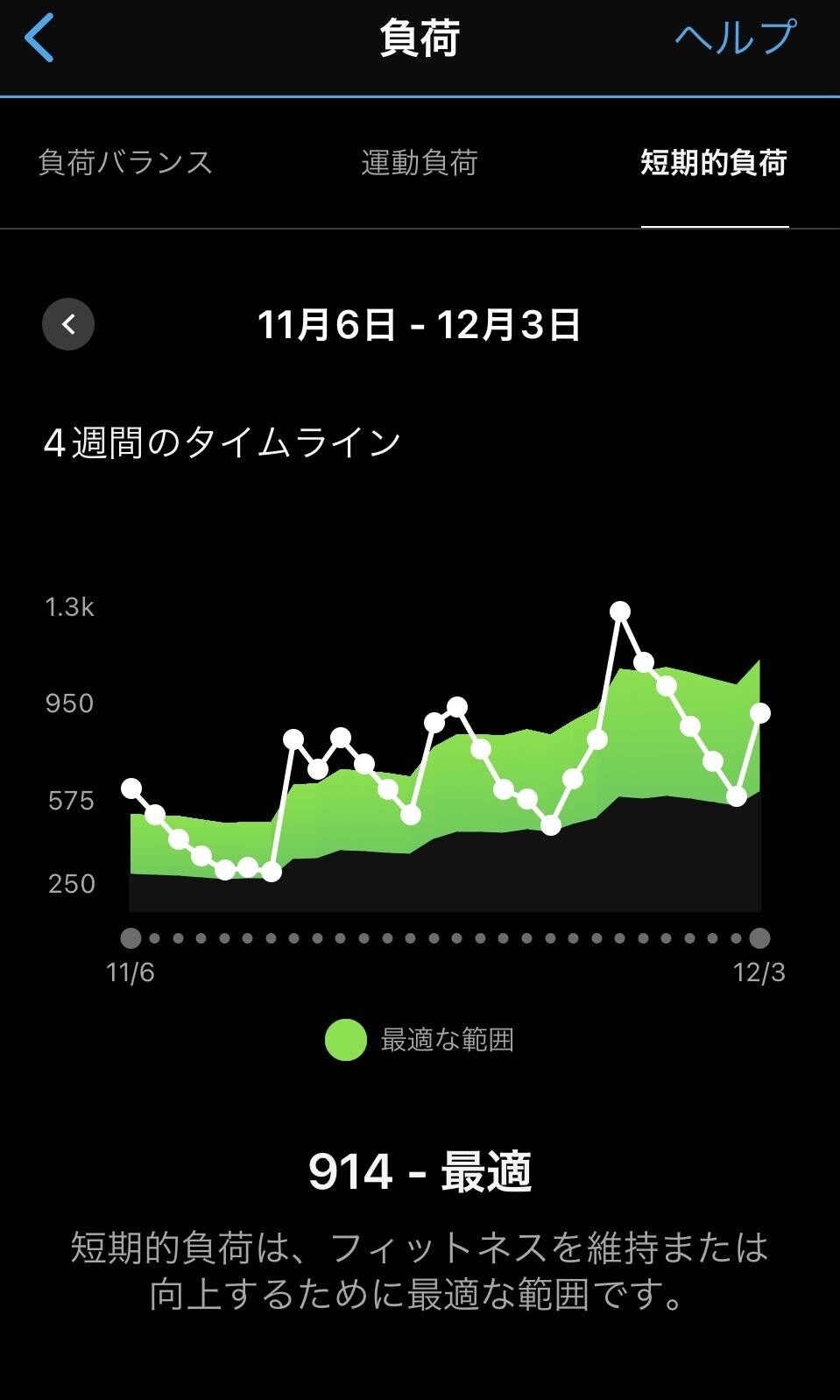Tap the circular previous-period chevron icon
Viewport: 840px width, 1400px height.
click(x=67, y=324)
